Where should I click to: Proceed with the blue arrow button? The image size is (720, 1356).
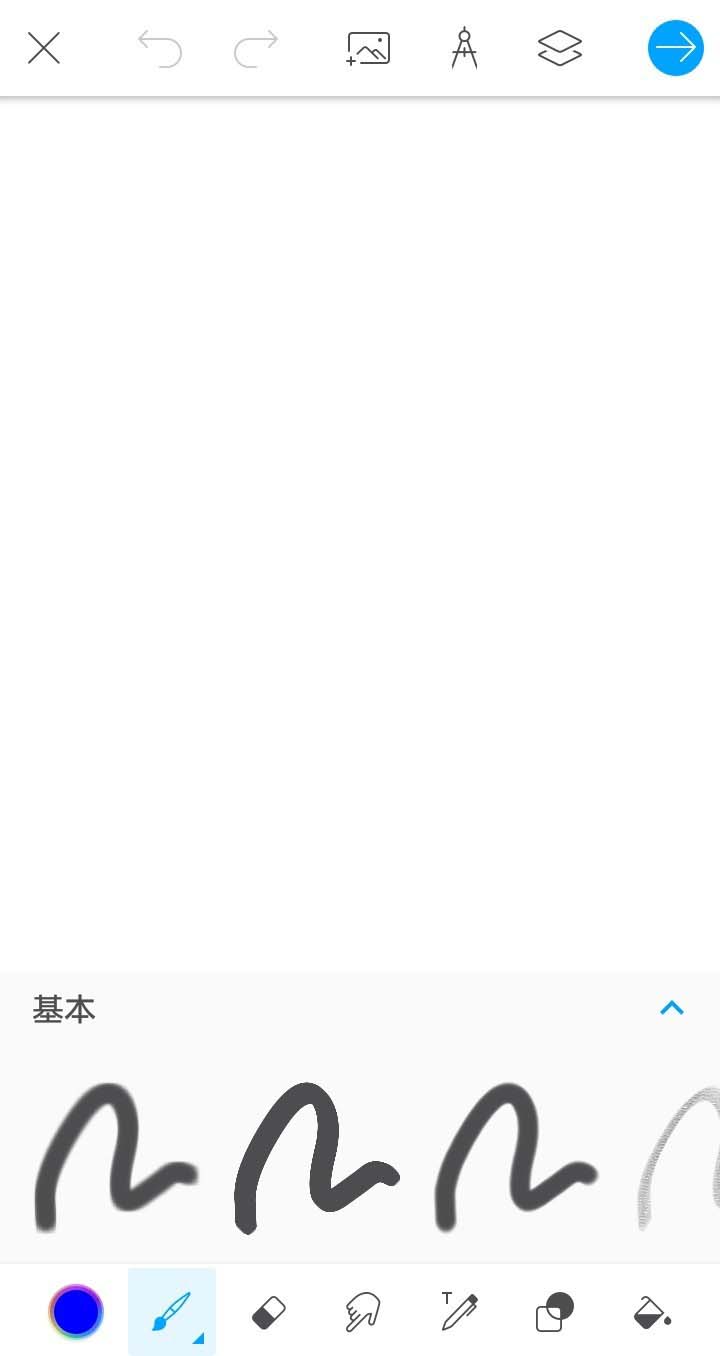(676, 48)
